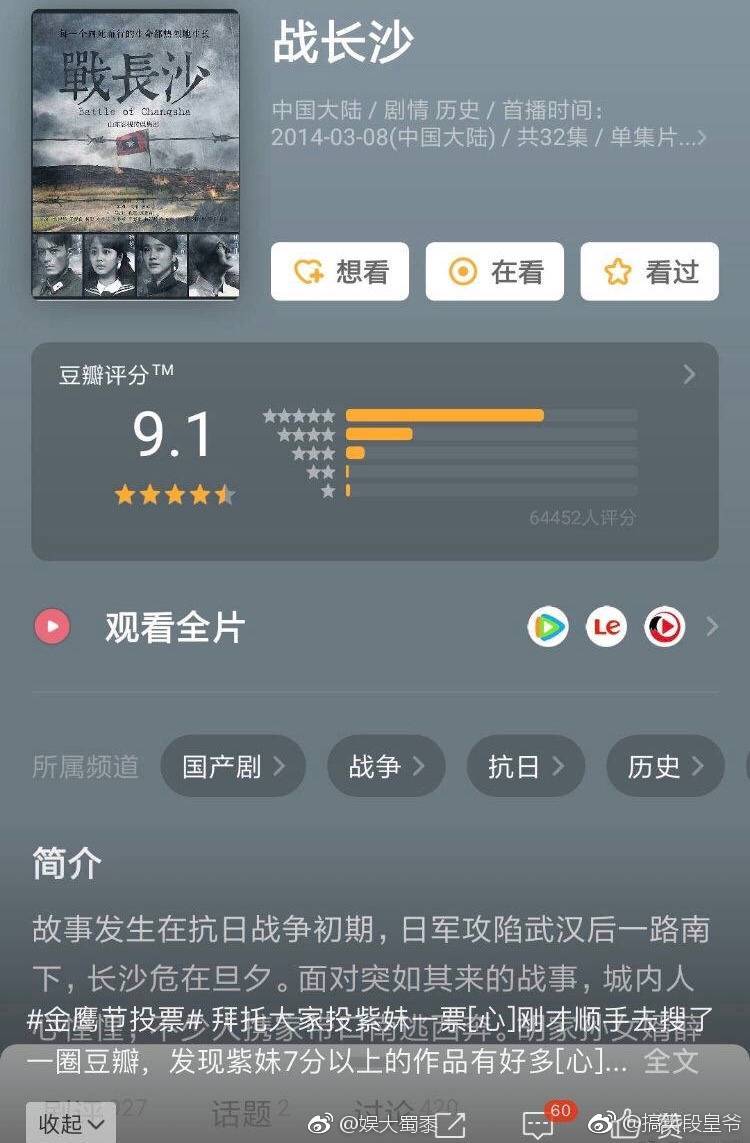Open the comments icon showing 60
Viewport: 750px width, 1143px height.
pos(538,1125)
